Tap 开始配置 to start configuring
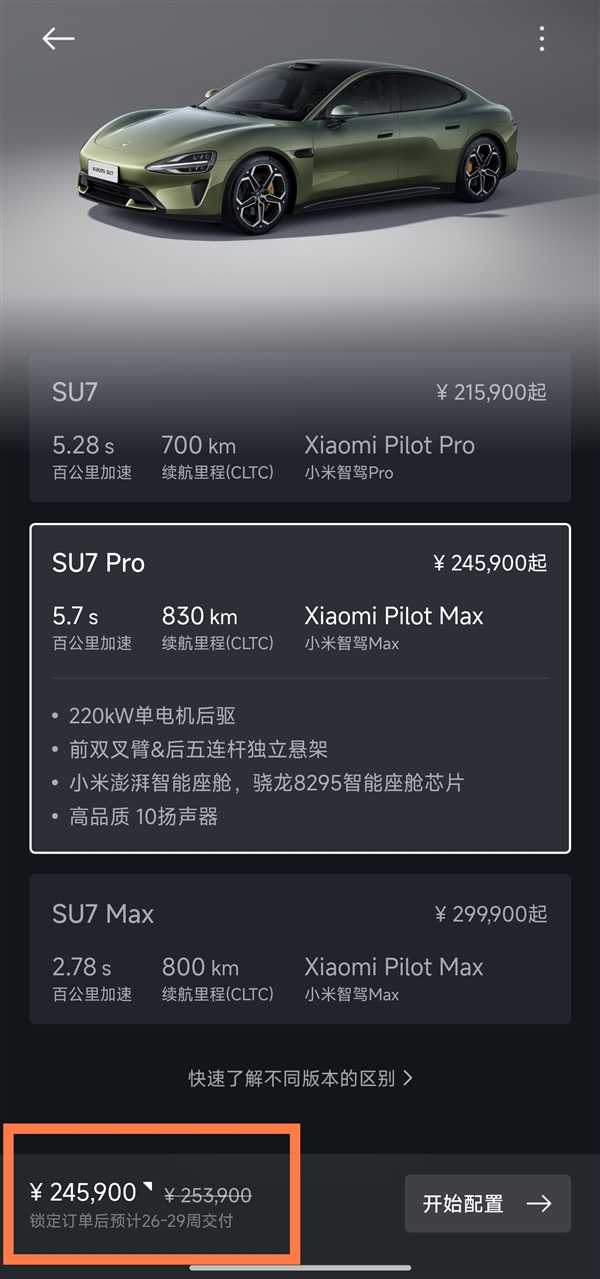The height and width of the screenshot is (1279, 600). click(x=487, y=1203)
